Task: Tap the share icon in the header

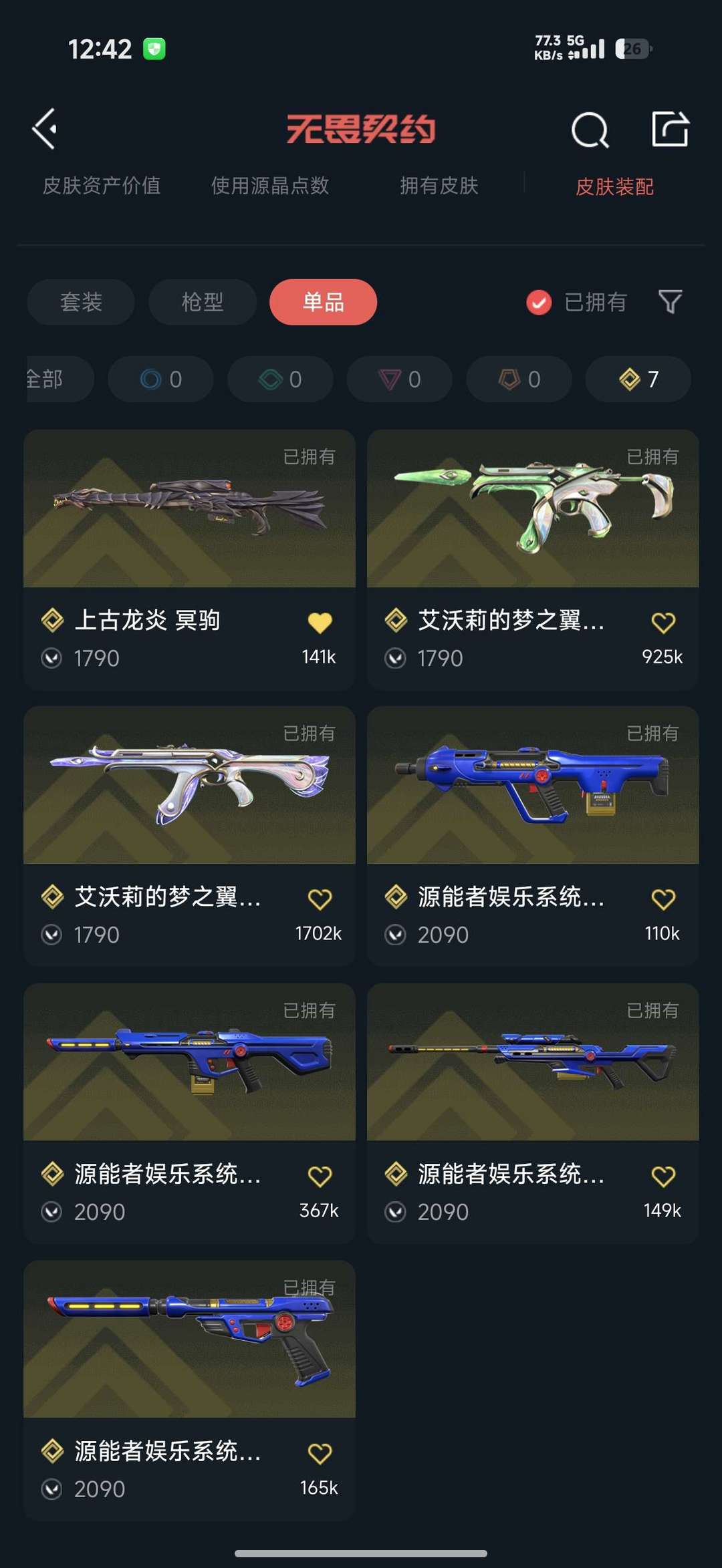Action: coord(670,128)
